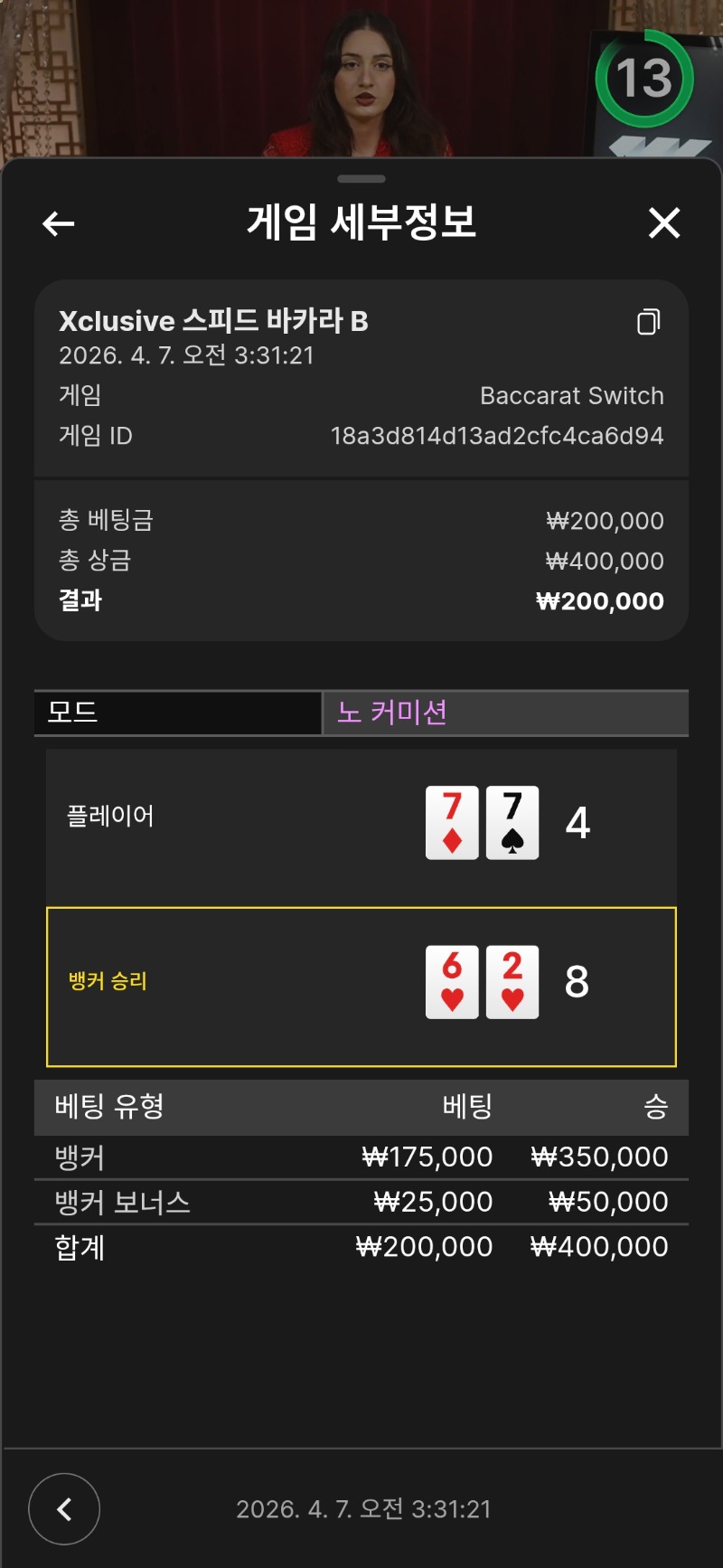This screenshot has width=723, height=1568.
Task: Copy the game ID details
Action: click(648, 322)
